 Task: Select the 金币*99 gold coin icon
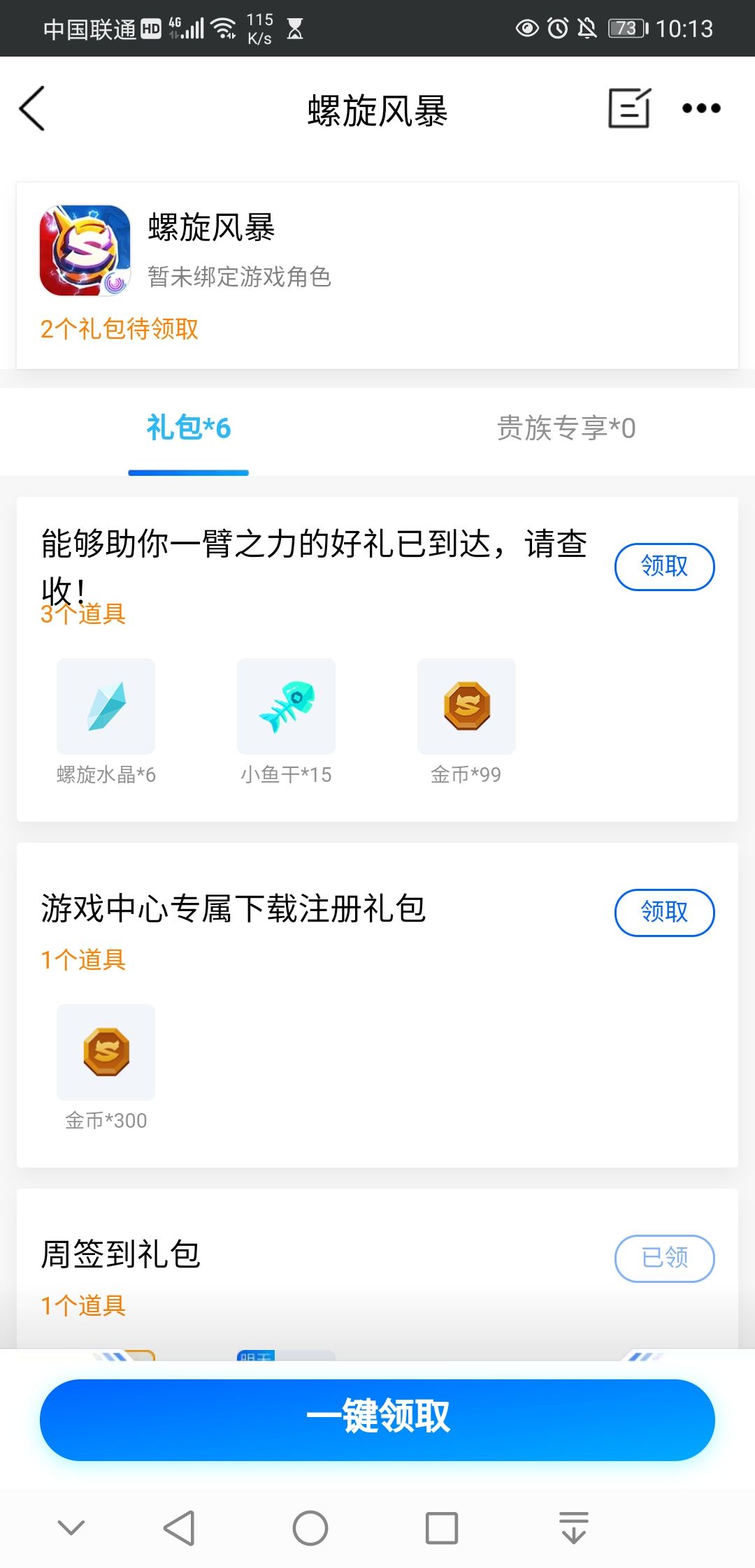click(x=466, y=706)
